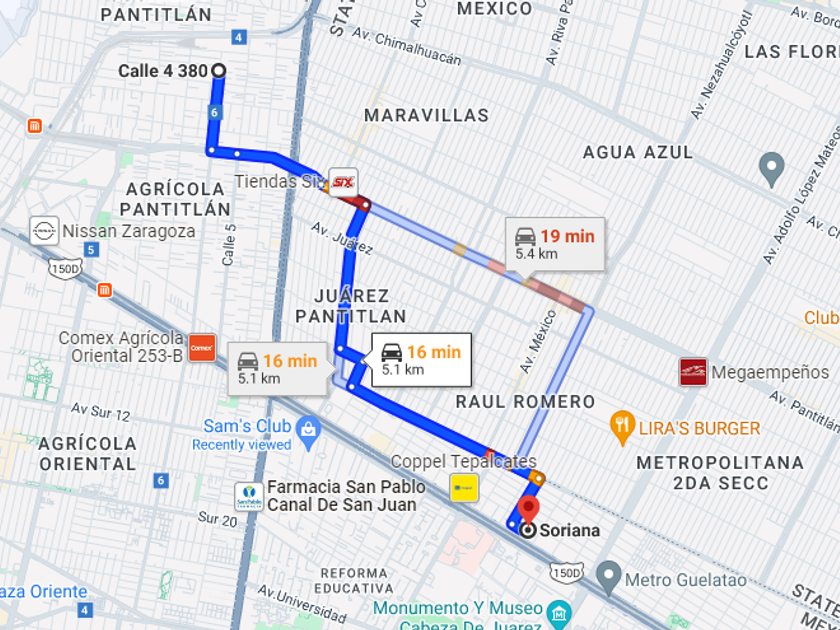Open the Soriana destination pin
The height and width of the screenshot is (630, 840).
coord(528,511)
